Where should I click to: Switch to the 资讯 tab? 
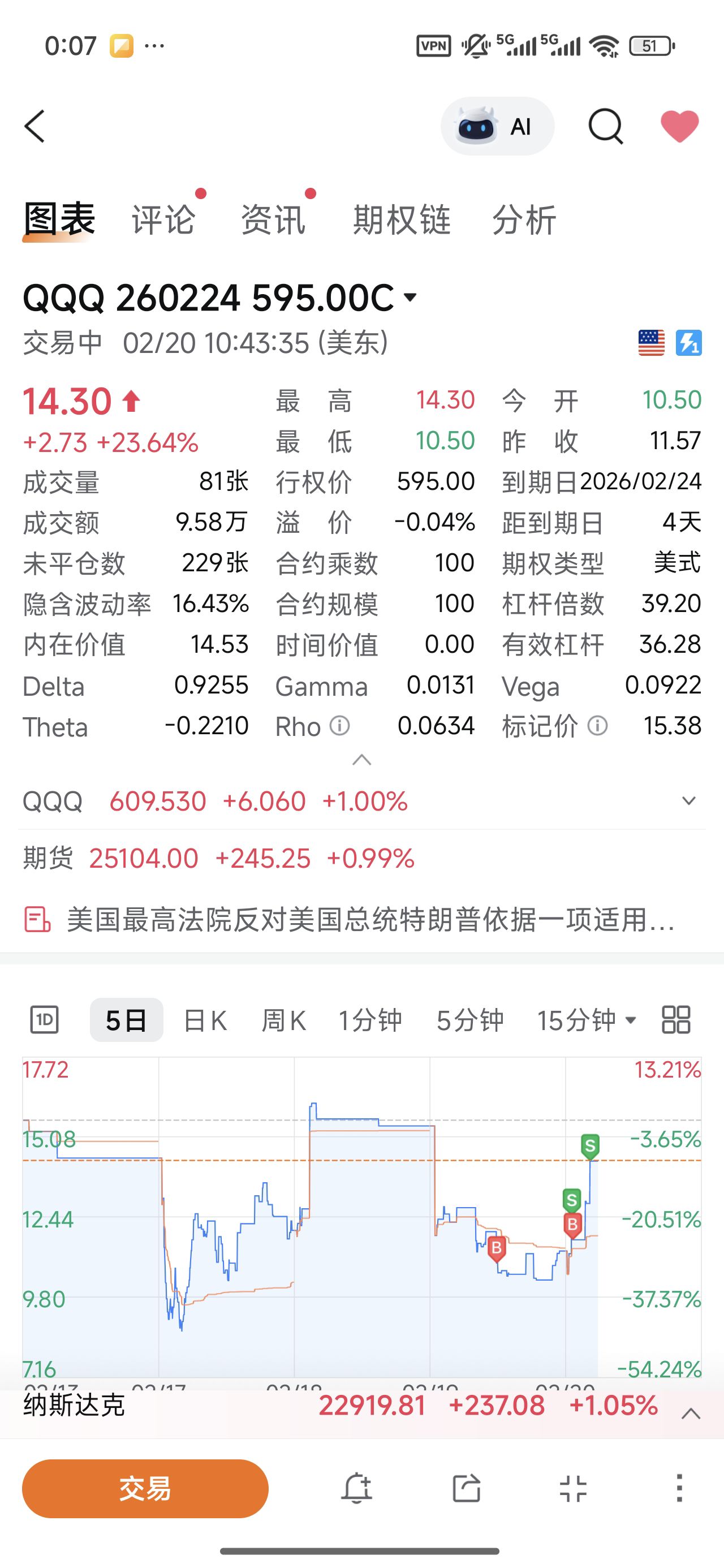pos(273,219)
